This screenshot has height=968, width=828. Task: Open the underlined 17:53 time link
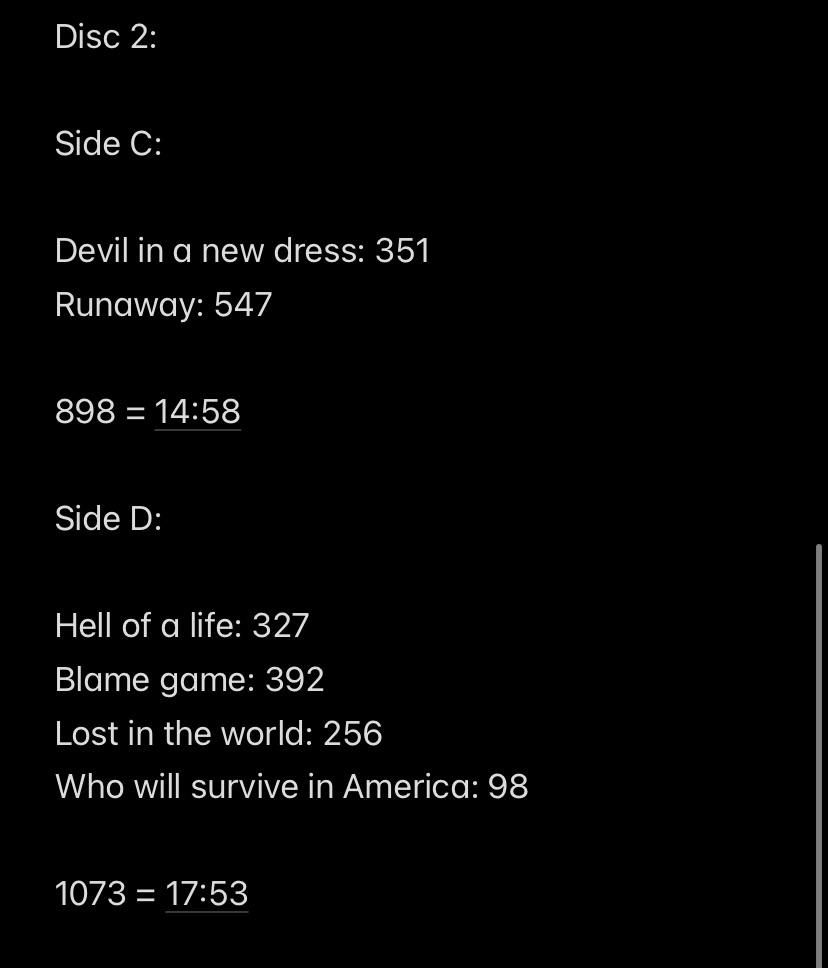point(206,893)
